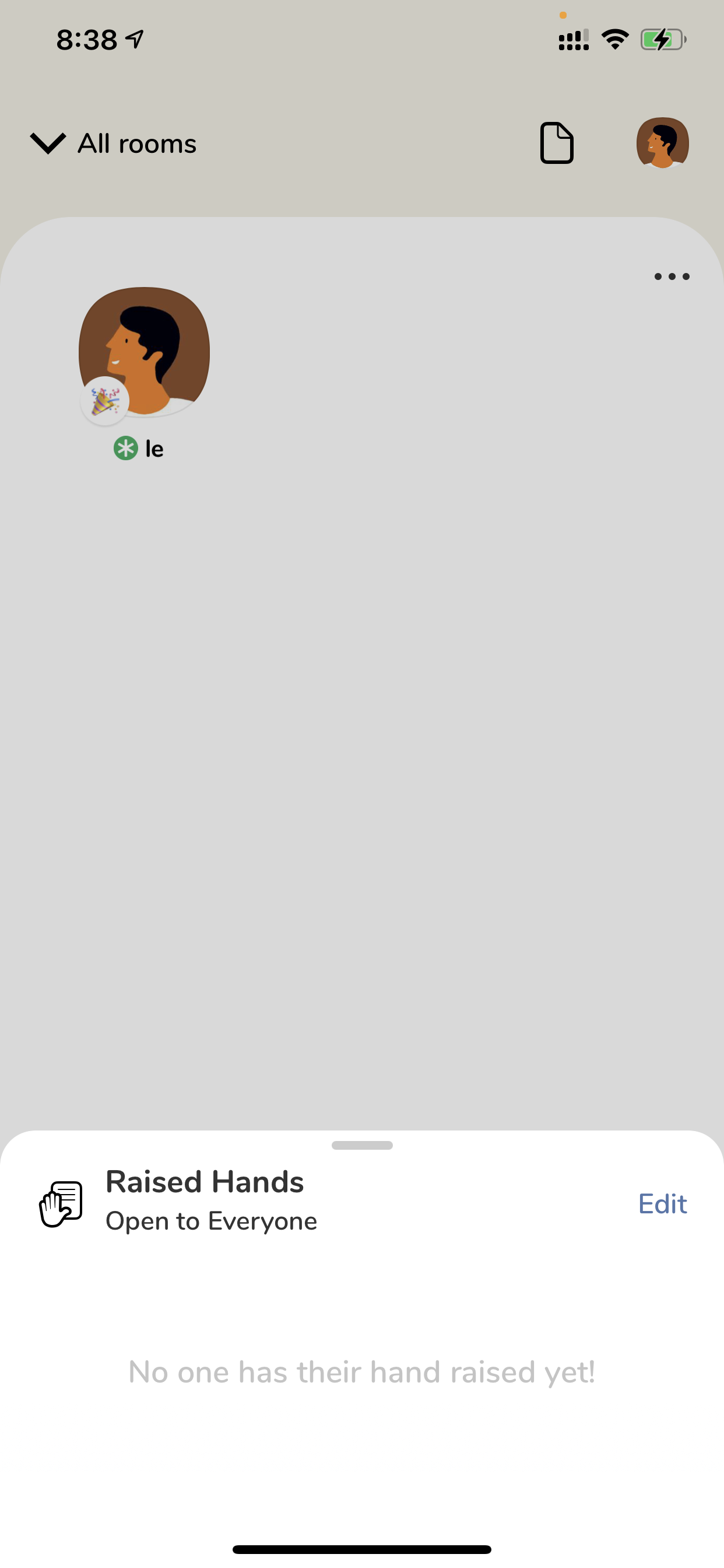Open the three-dot room options menu
The width and height of the screenshot is (724, 1568).
coord(672,276)
